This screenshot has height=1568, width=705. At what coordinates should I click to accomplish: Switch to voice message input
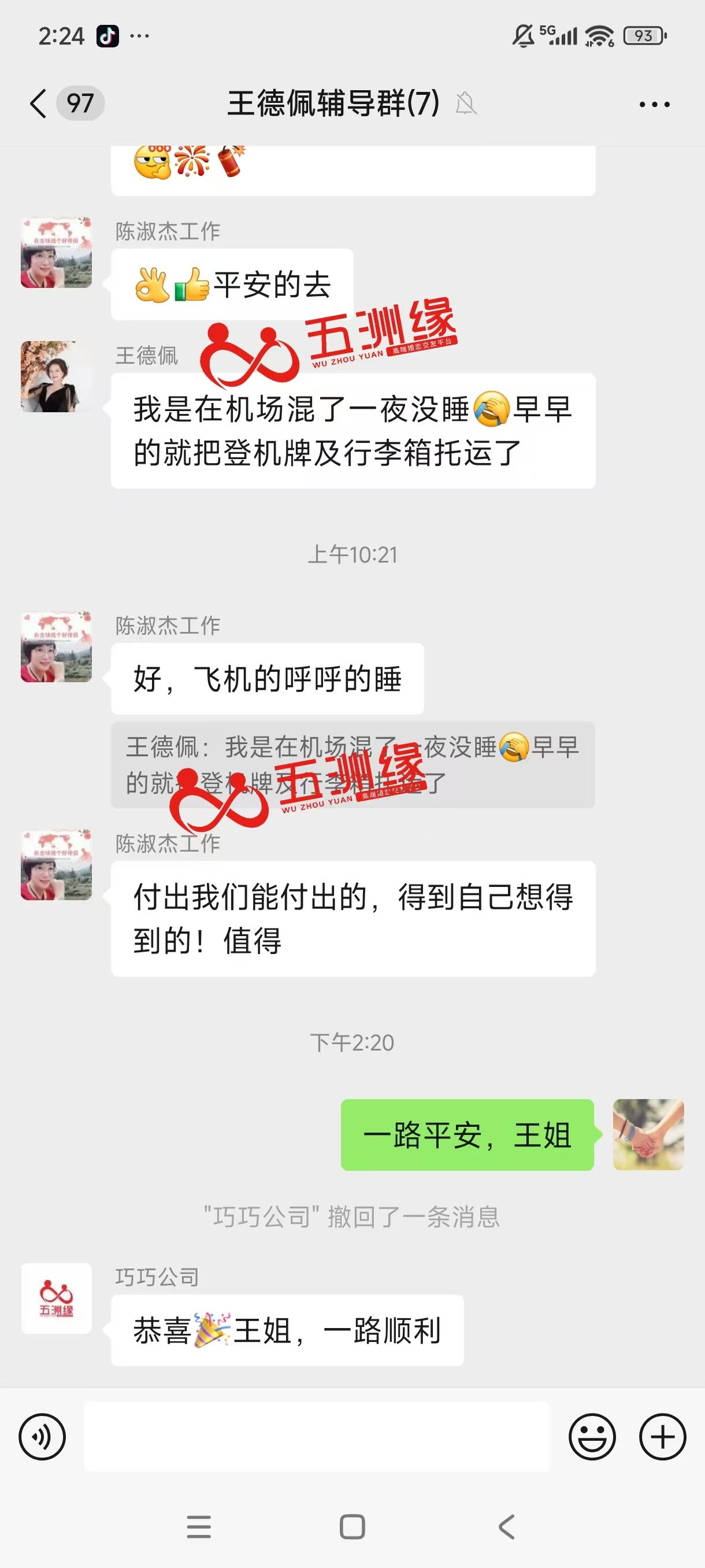pyautogui.click(x=42, y=1437)
